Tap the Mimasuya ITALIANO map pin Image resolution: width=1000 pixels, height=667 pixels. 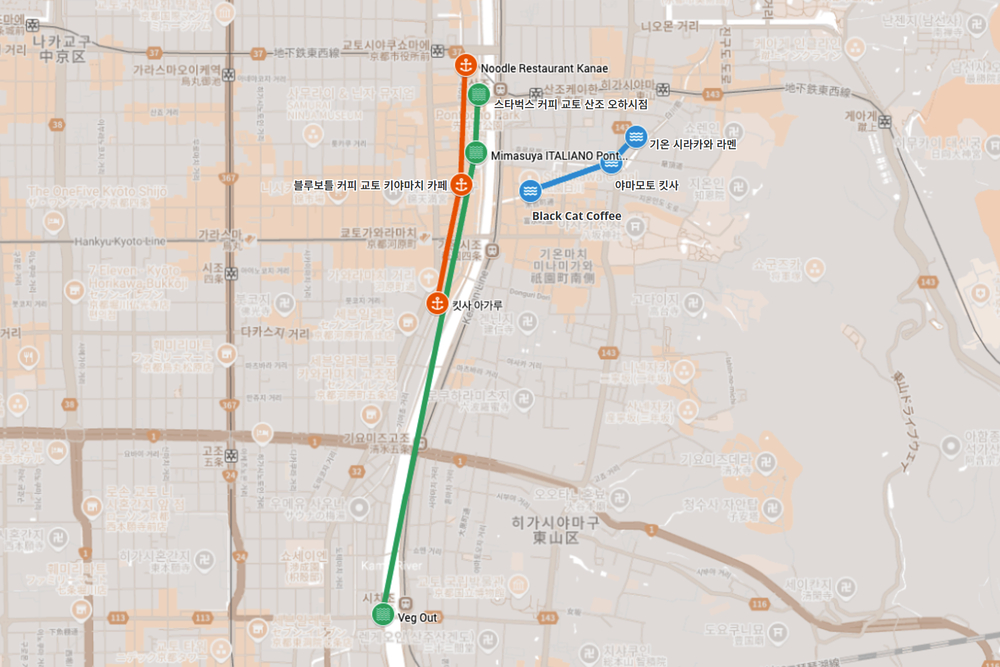[477, 153]
